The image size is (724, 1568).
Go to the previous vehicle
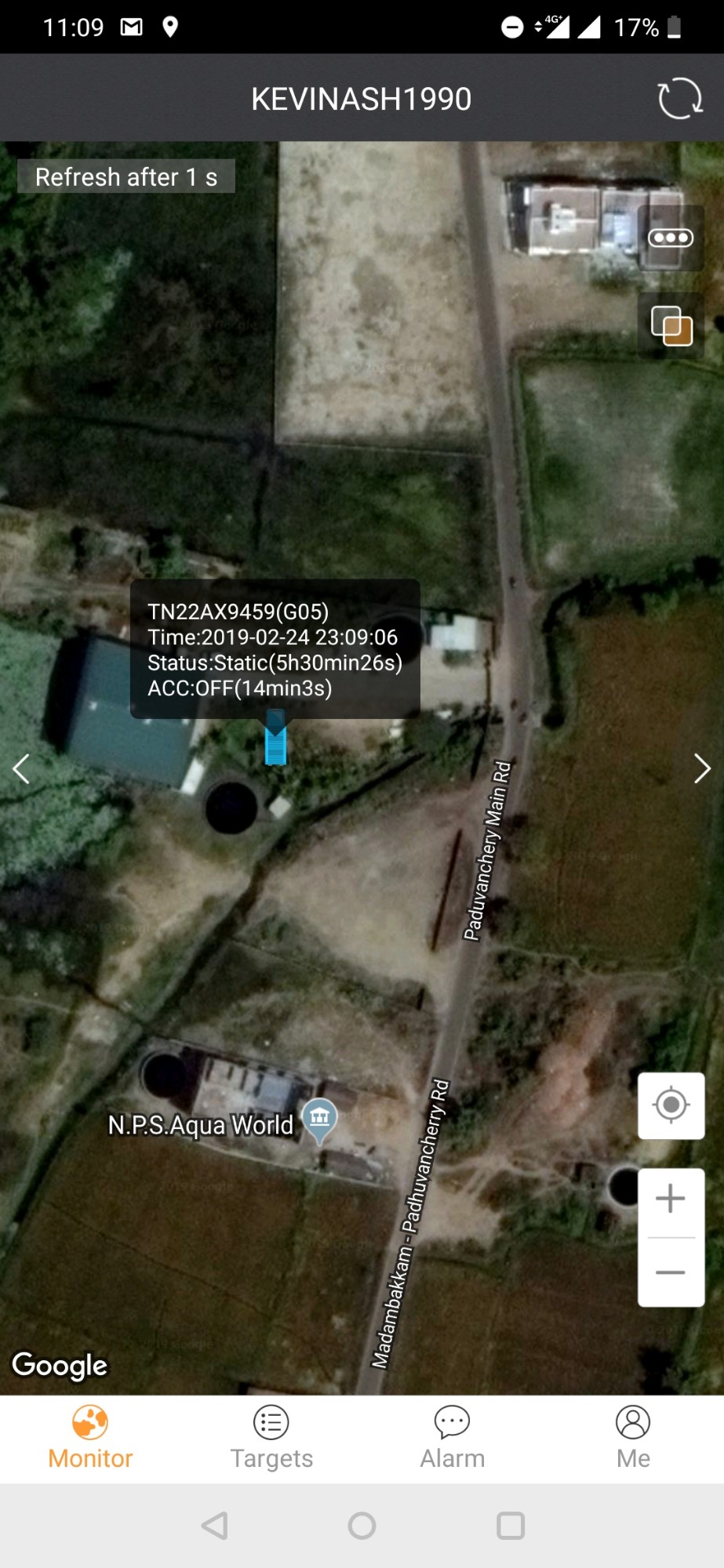(x=22, y=768)
